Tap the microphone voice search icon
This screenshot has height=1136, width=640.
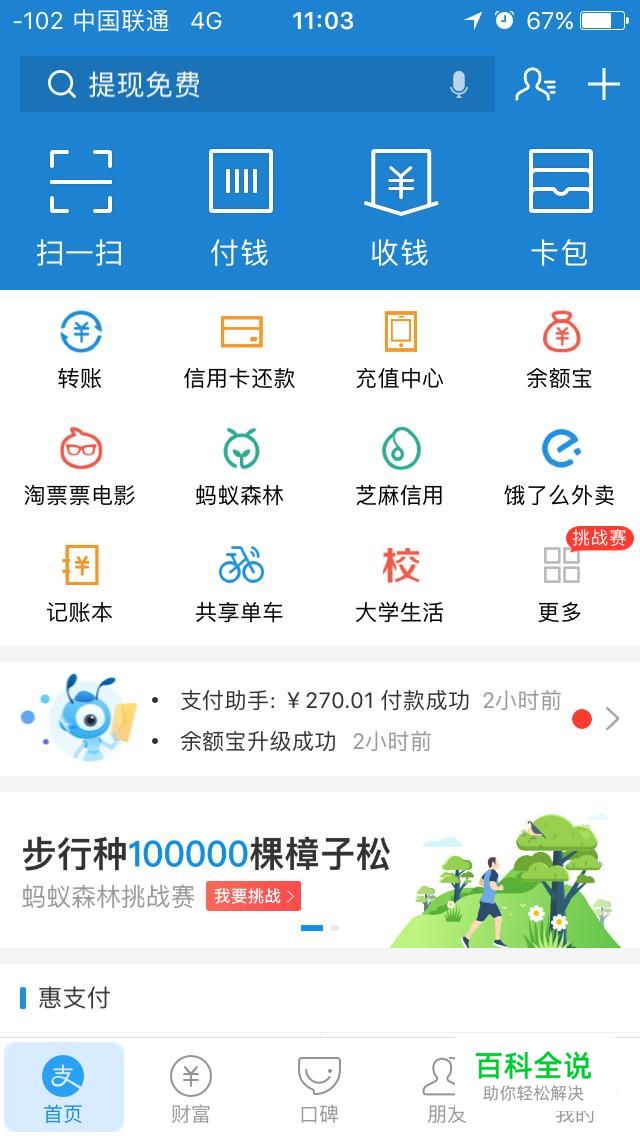pyautogui.click(x=459, y=85)
